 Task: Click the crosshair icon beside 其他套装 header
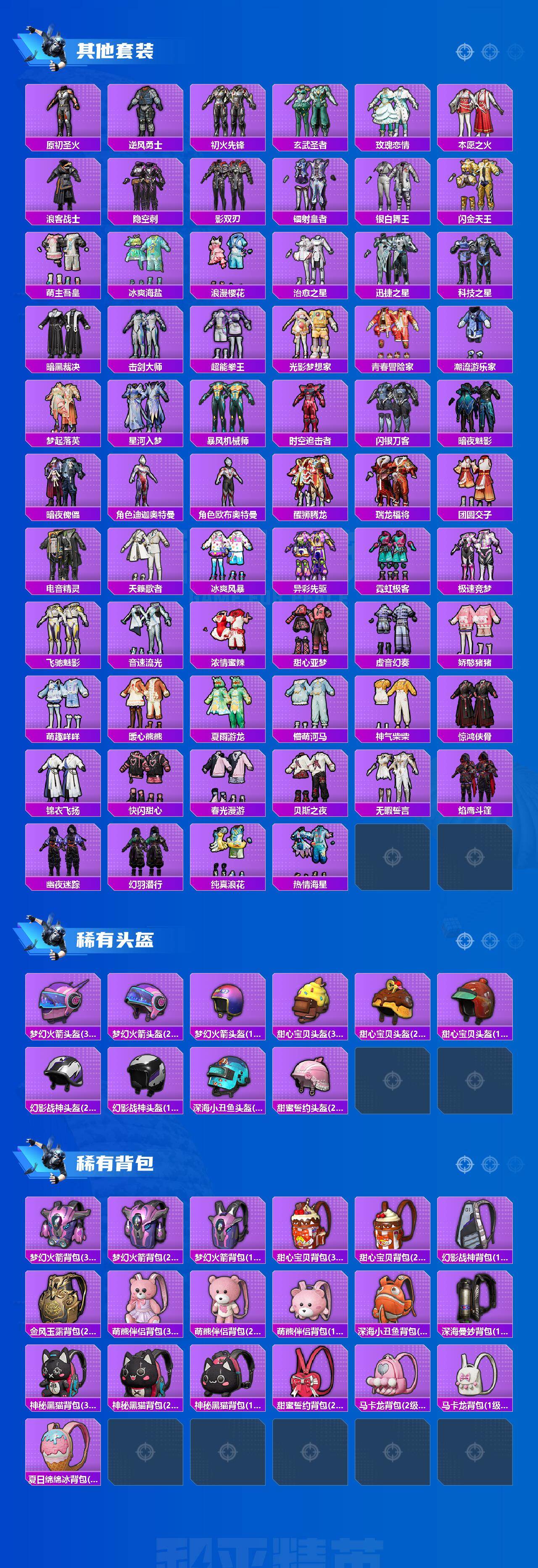tap(466, 52)
